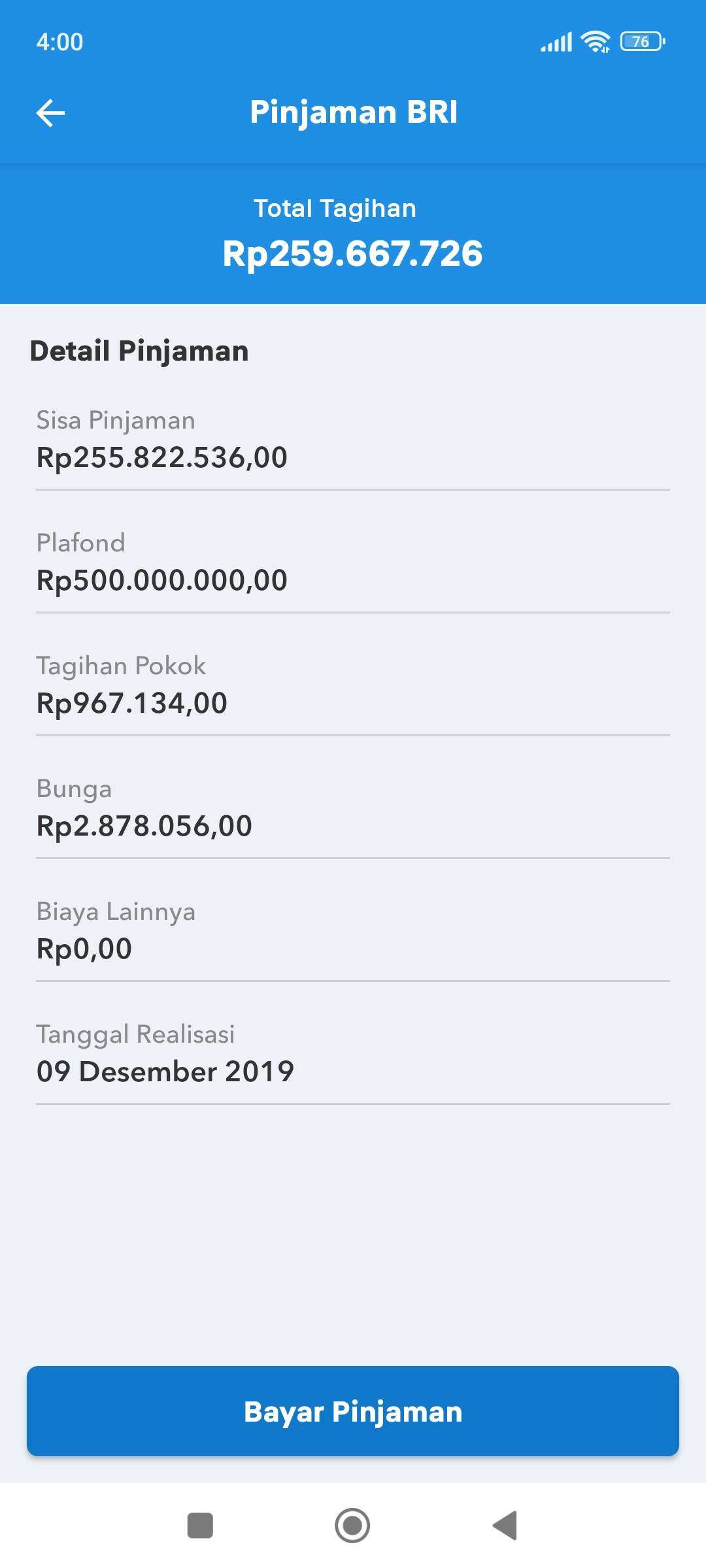Image resolution: width=706 pixels, height=1568 pixels.
Task: Go back from Pinjaman BRI screen
Action: click(50, 113)
